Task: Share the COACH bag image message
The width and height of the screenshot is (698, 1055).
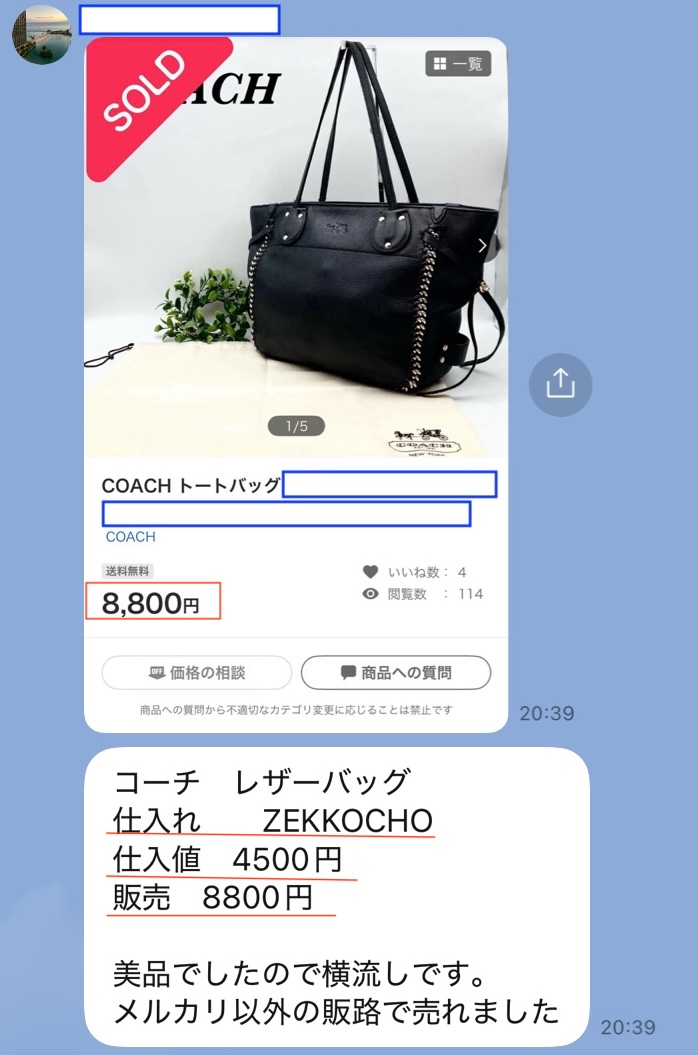Action: pos(560,384)
